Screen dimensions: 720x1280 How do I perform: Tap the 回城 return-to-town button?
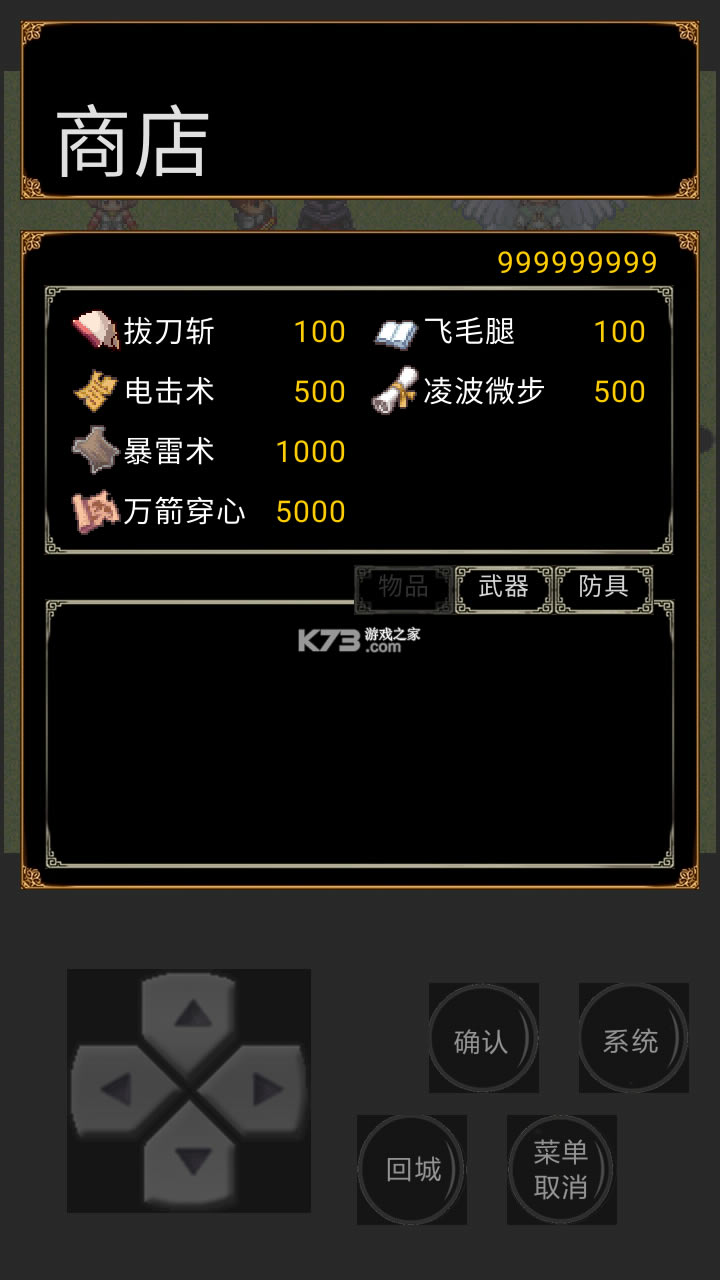[x=412, y=1169]
